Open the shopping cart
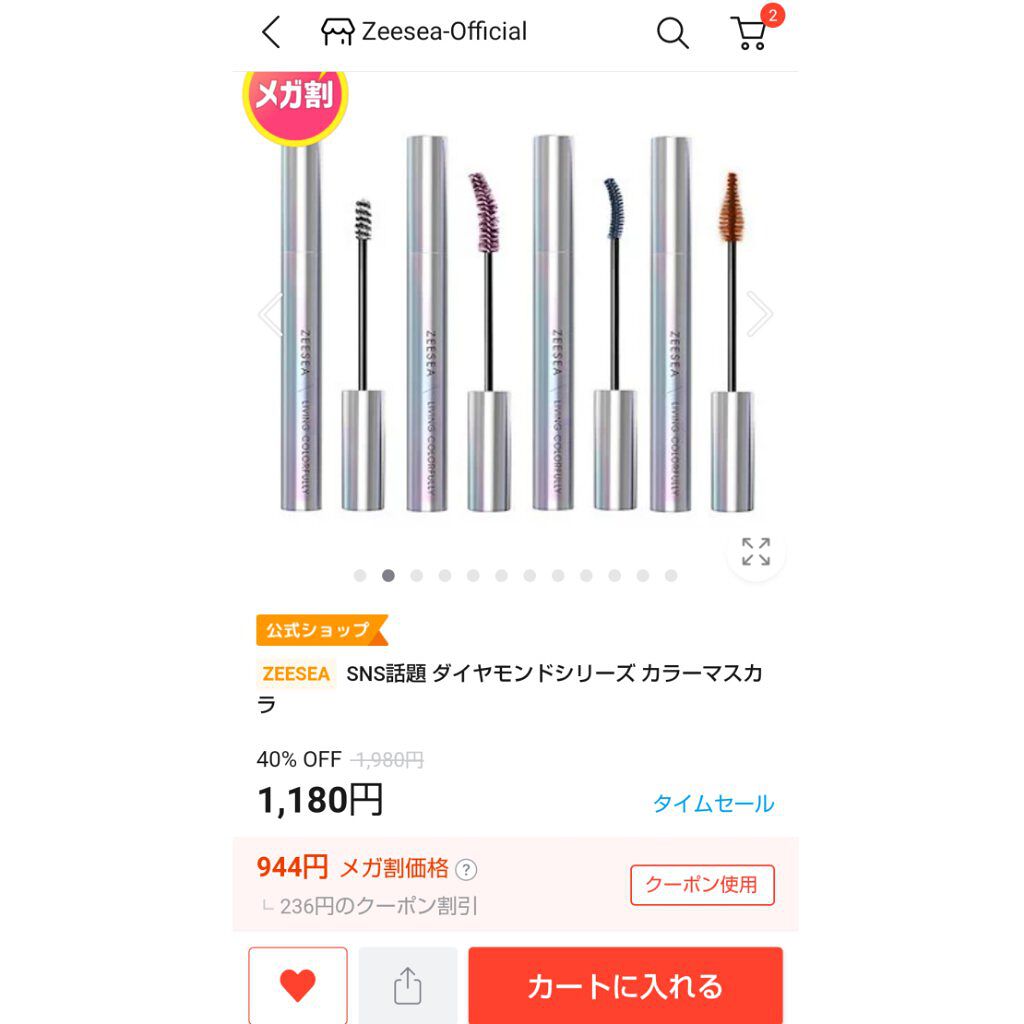This screenshot has width=1024, height=1024. [x=750, y=33]
